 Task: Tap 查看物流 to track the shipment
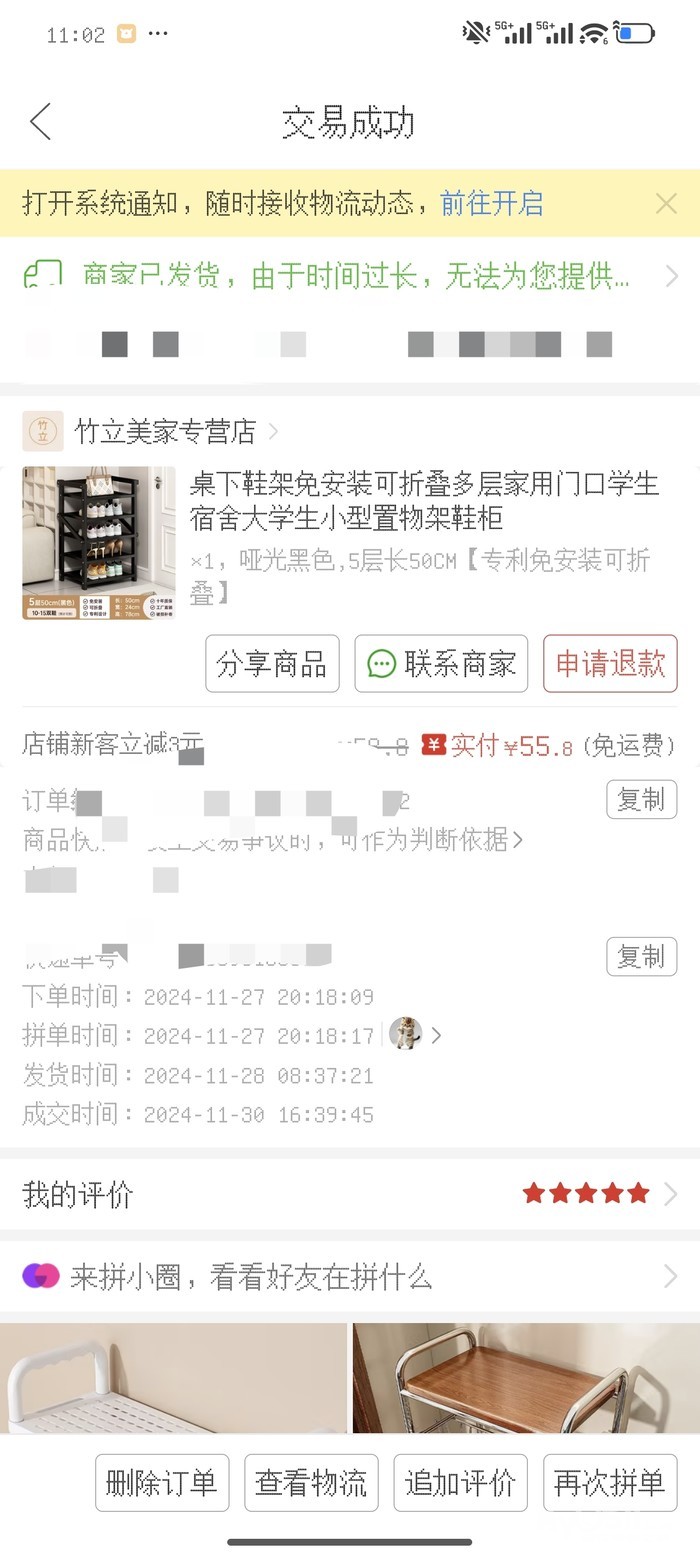[311, 1483]
